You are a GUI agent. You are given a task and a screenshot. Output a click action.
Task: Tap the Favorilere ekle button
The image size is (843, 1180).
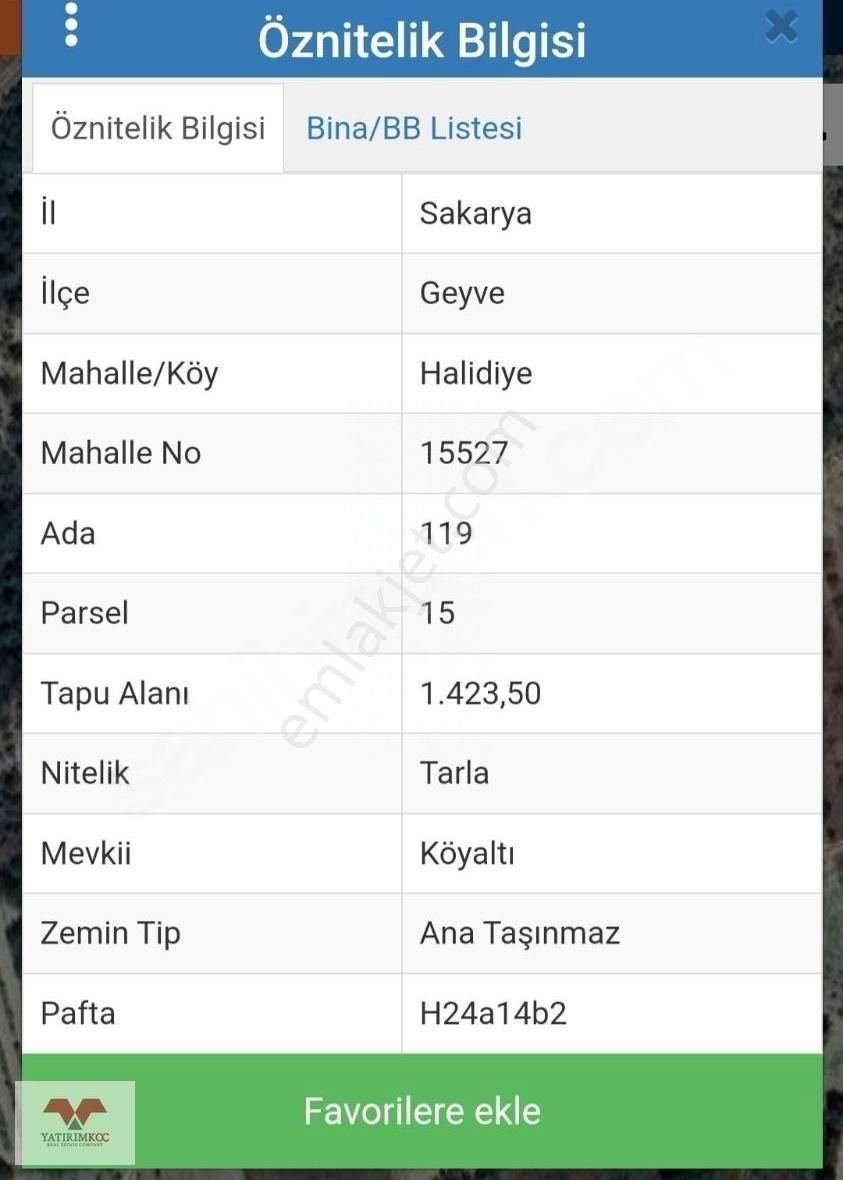click(422, 1111)
